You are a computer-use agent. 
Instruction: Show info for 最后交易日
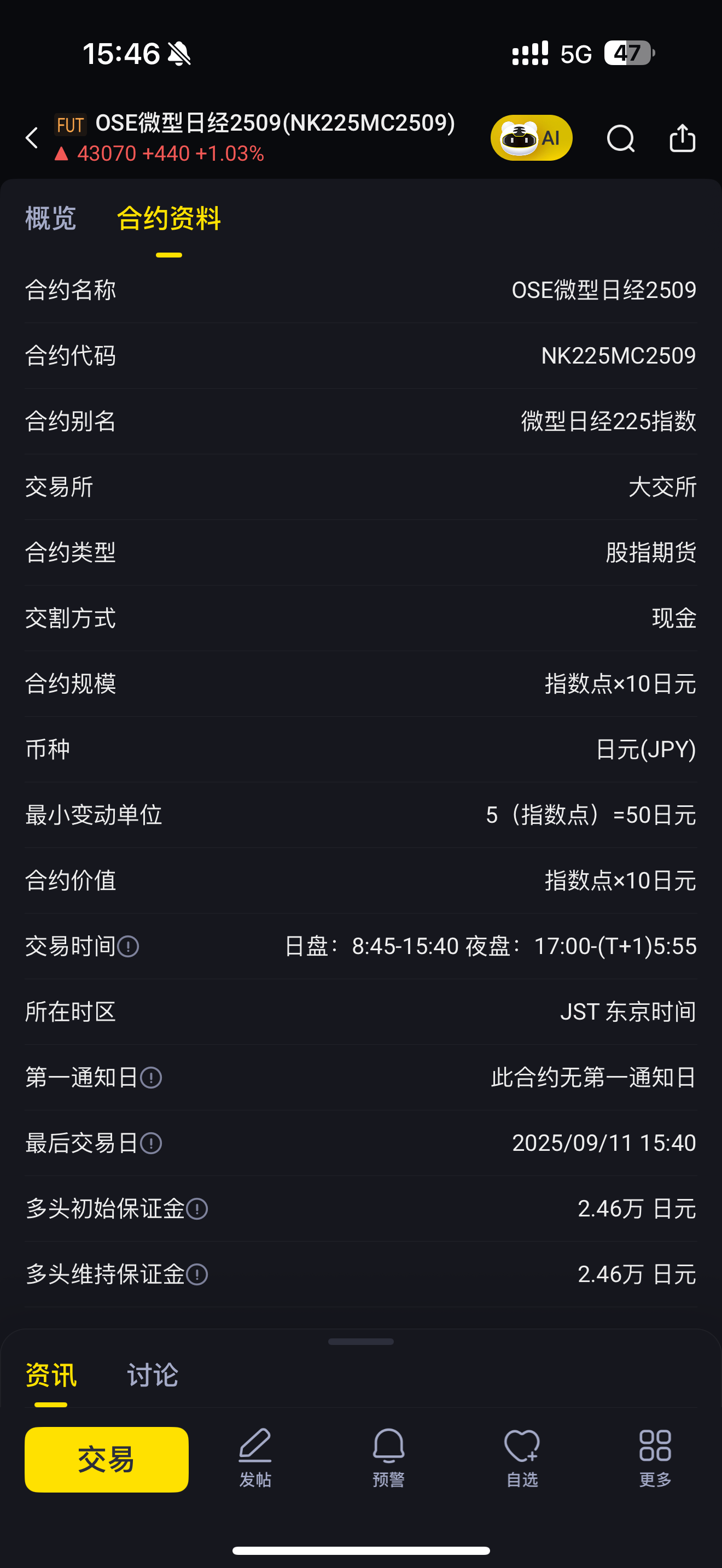pyautogui.click(x=150, y=1144)
